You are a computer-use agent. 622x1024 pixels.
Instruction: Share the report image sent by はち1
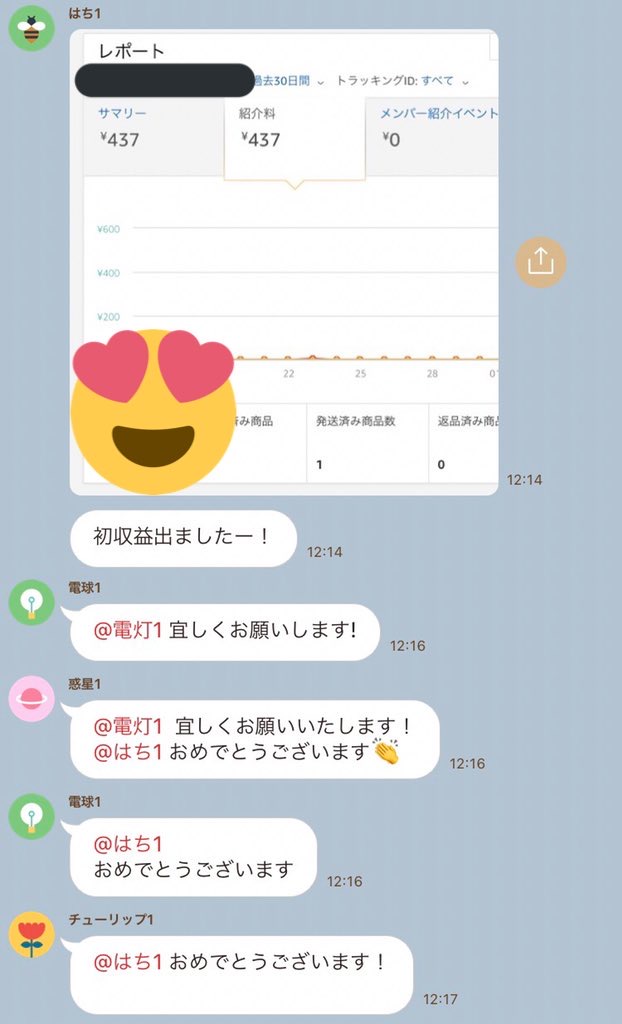[x=540, y=262]
